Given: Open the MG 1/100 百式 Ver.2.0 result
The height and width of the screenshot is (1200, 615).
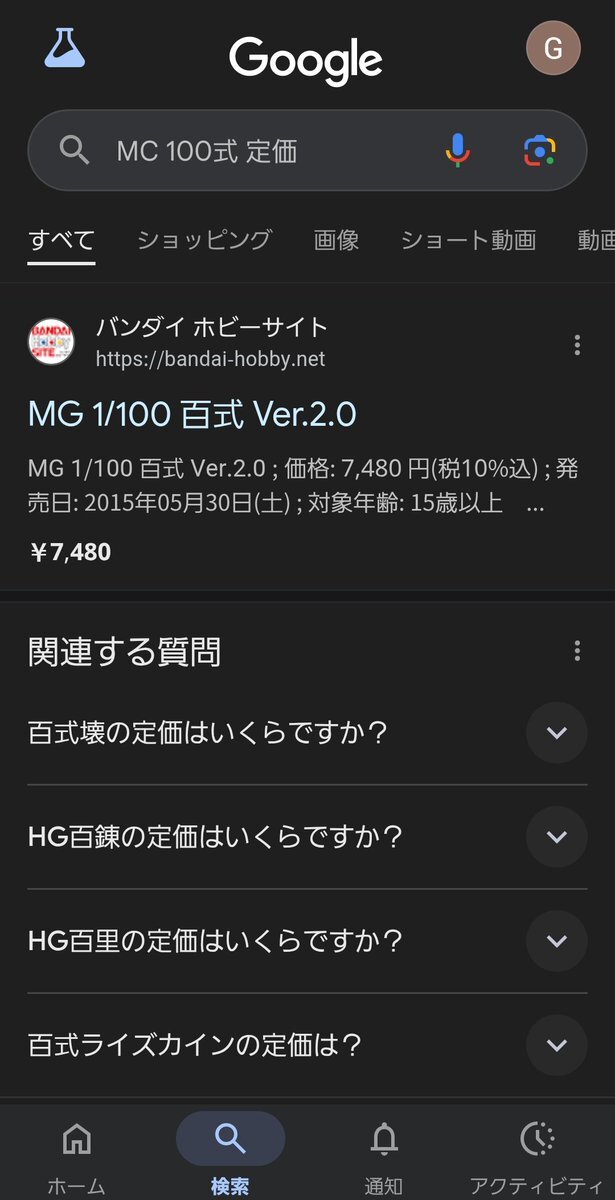Looking at the screenshot, I should pyautogui.click(x=192, y=414).
